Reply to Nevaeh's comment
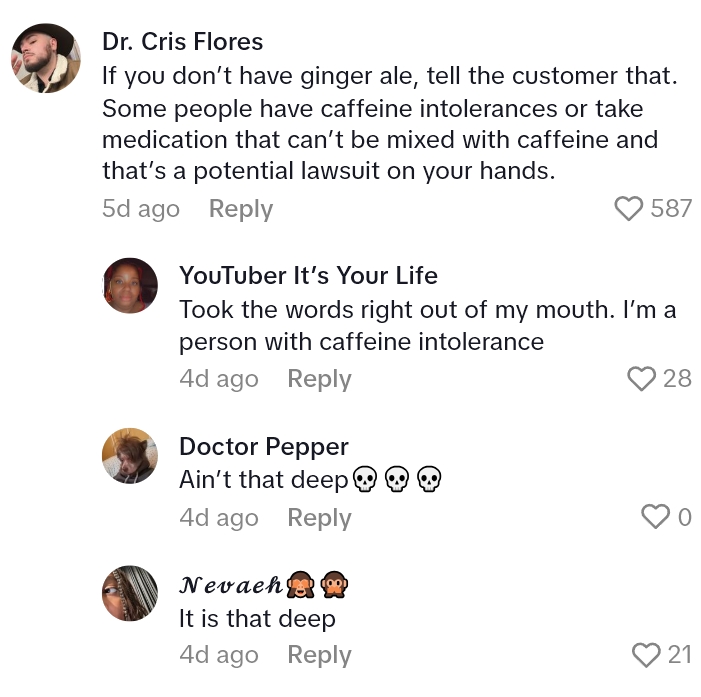Viewport: 701px width, 697px height. pos(319,655)
